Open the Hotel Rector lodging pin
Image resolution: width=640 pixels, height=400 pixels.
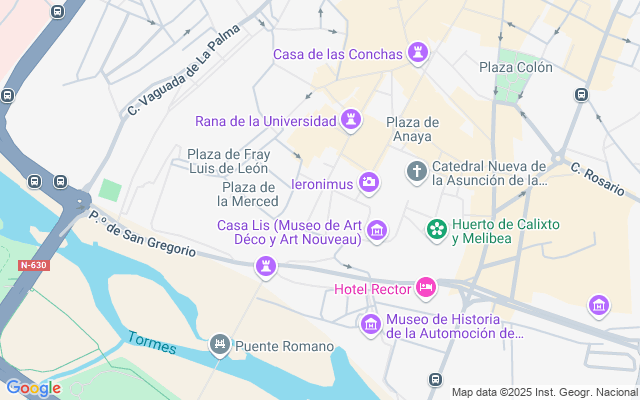point(426,289)
